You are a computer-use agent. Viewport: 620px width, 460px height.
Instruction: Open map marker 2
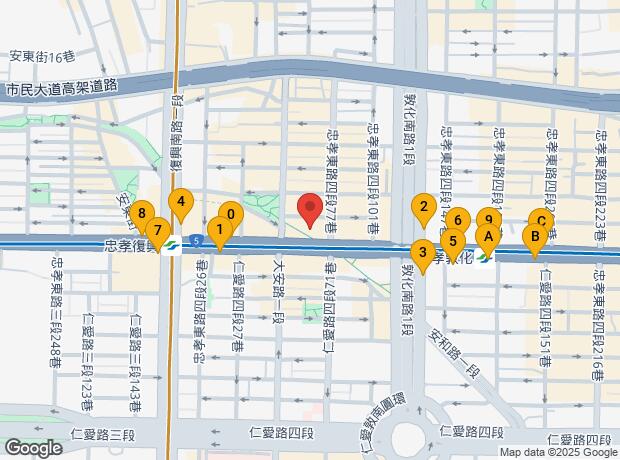[x=424, y=208]
